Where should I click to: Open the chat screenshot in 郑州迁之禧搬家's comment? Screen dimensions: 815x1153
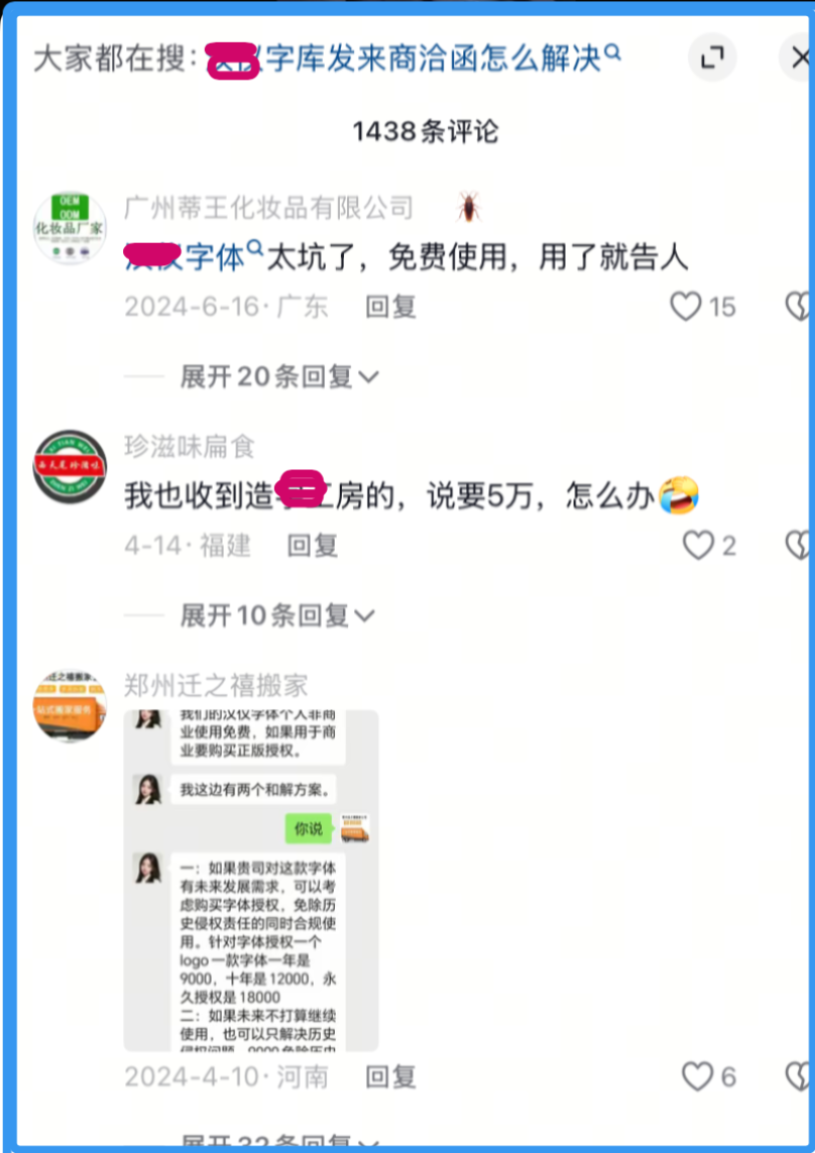(251, 880)
